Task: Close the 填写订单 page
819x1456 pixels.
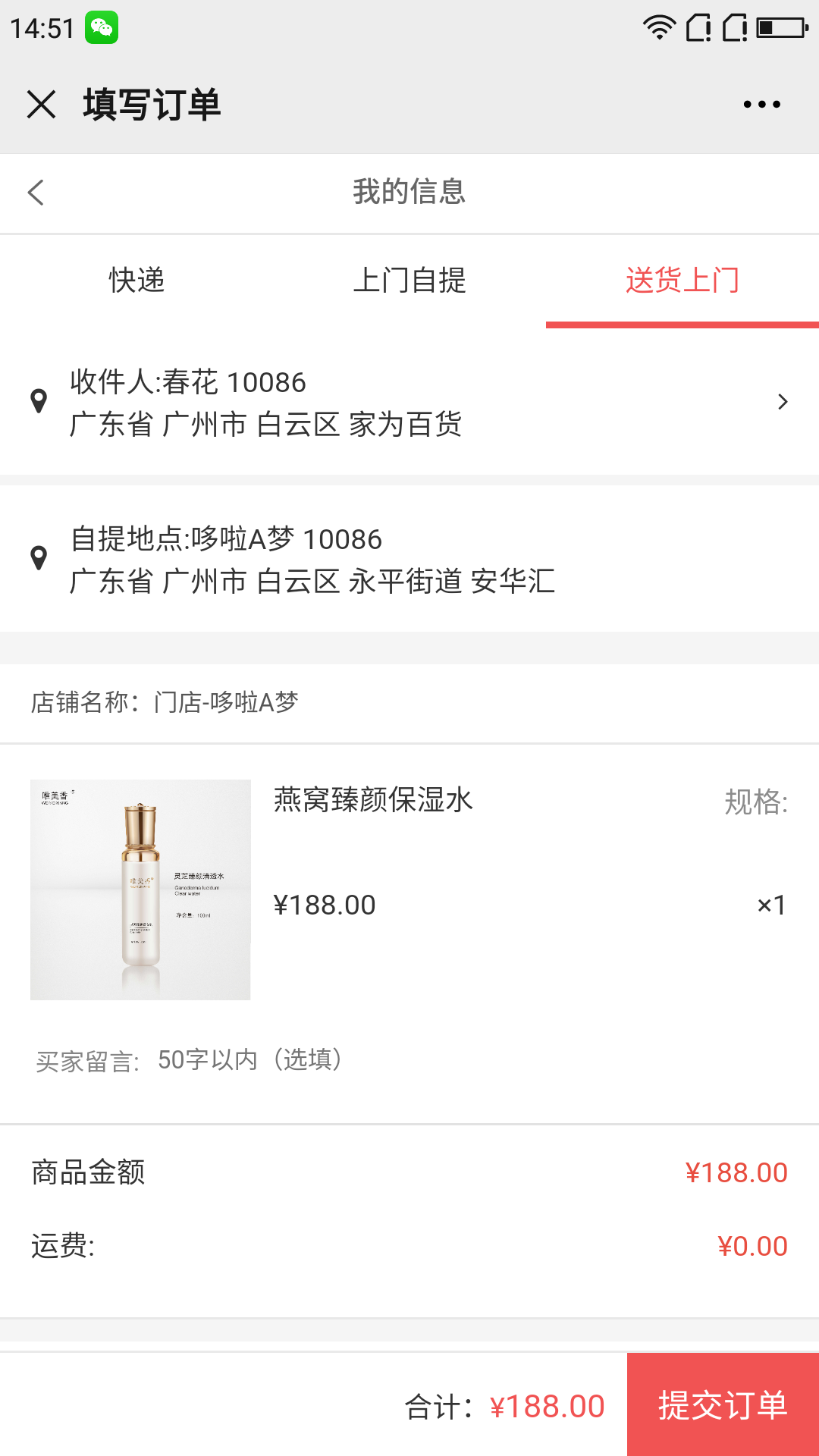Action: point(41,104)
